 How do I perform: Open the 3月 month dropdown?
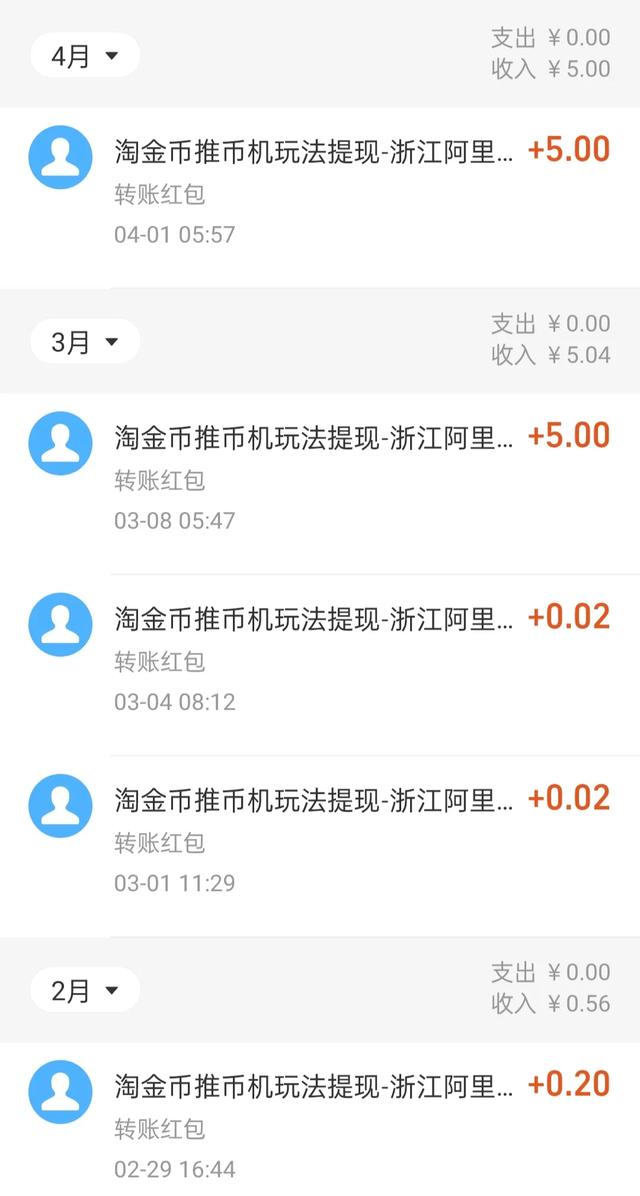[84, 342]
